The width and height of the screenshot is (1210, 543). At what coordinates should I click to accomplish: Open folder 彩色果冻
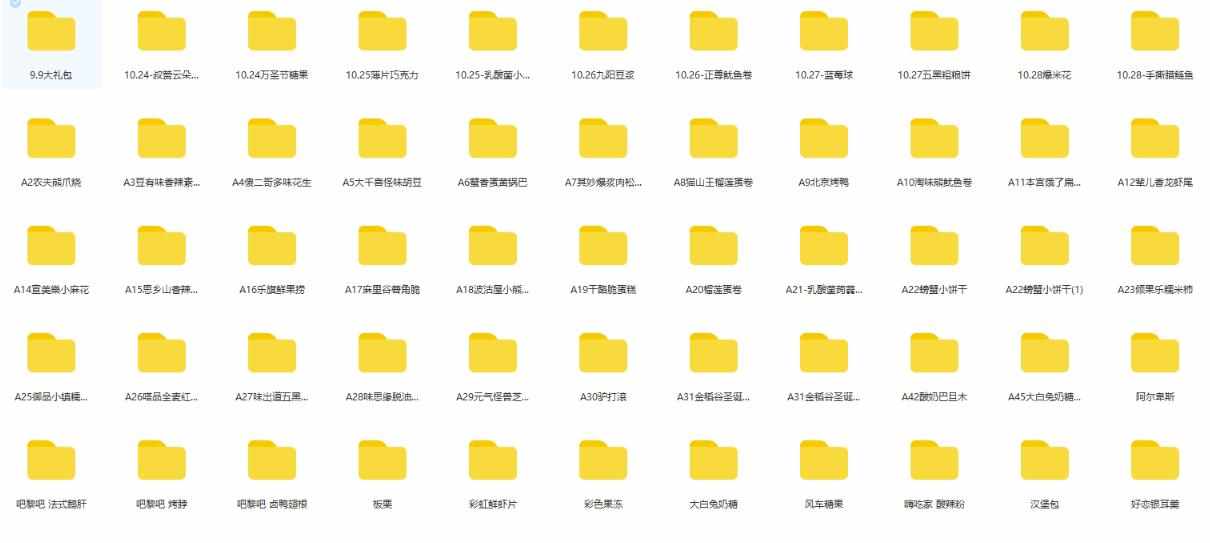[x=603, y=460]
